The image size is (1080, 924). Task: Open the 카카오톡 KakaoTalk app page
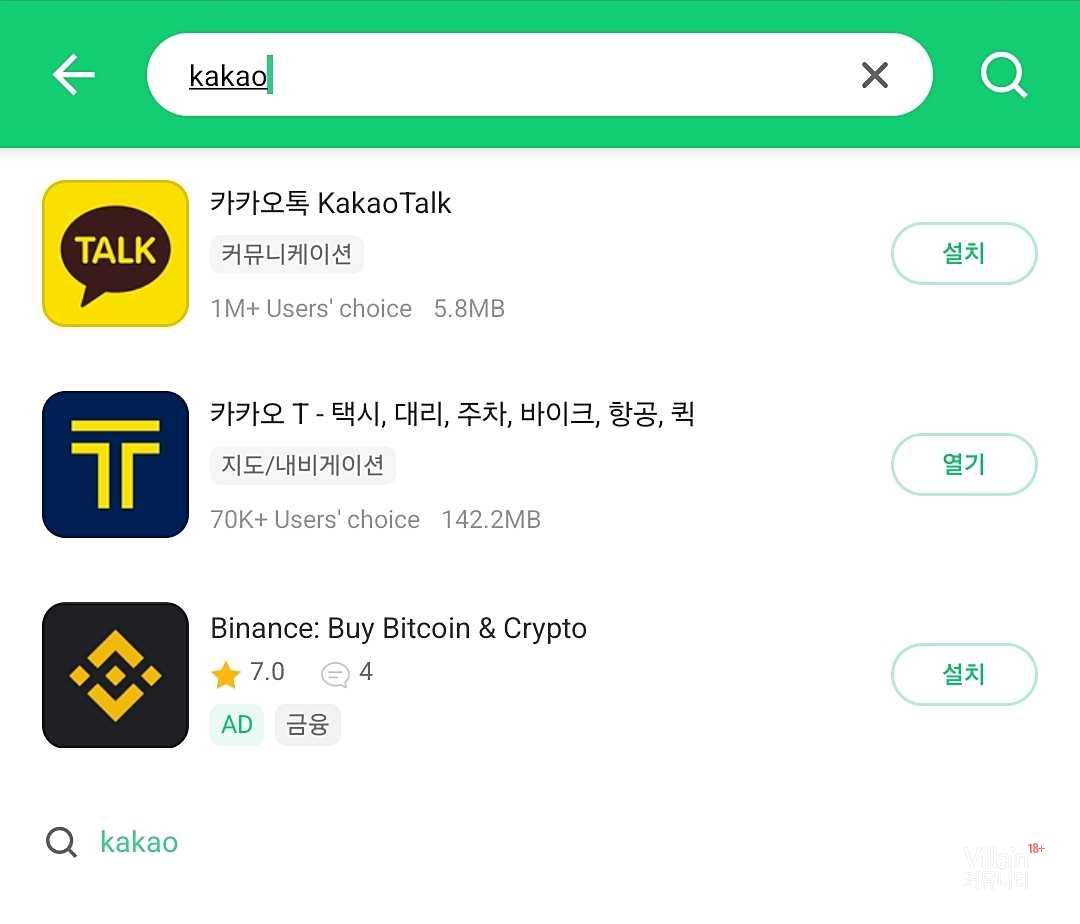(x=330, y=204)
